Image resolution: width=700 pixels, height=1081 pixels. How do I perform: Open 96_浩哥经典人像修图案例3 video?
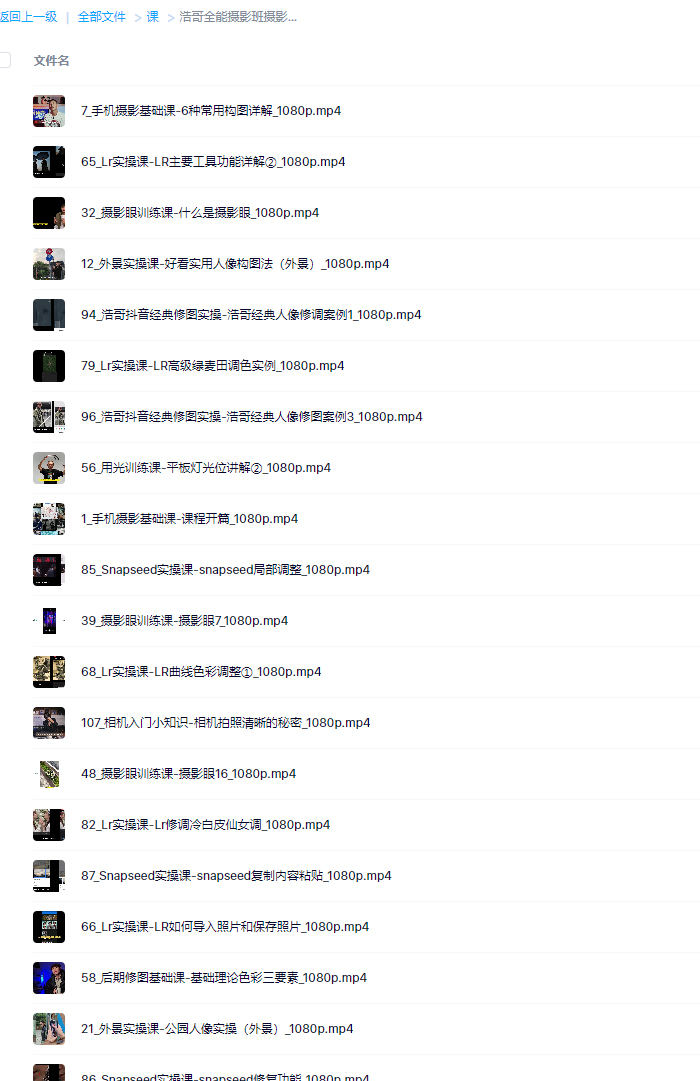[251, 417]
